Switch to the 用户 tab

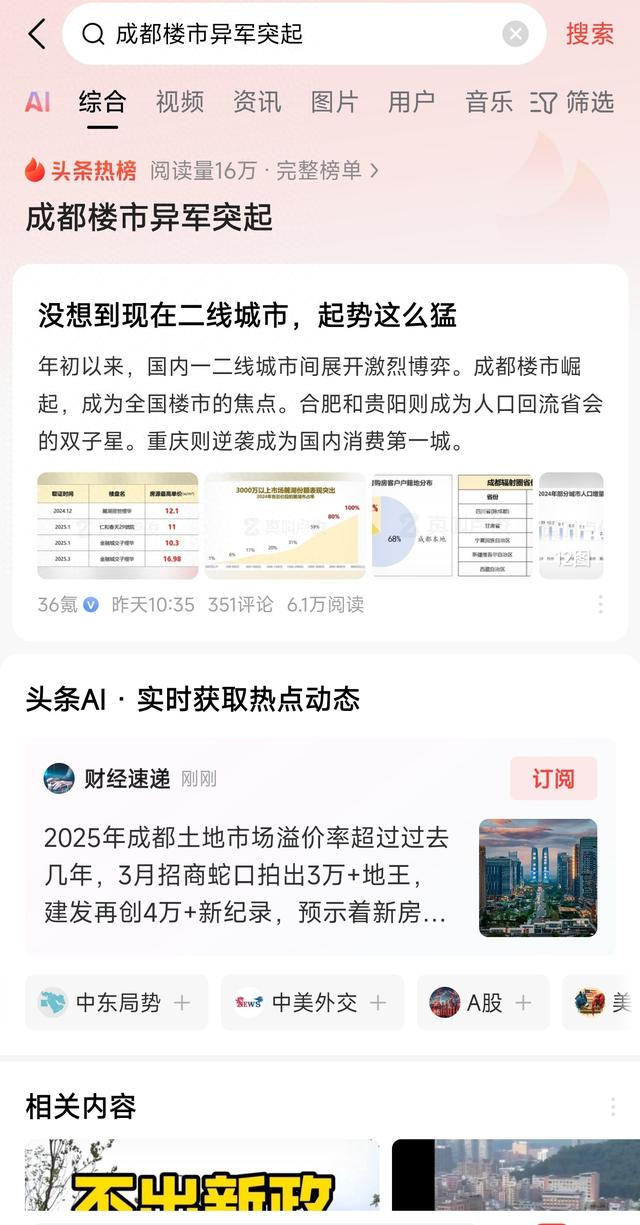tap(411, 101)
